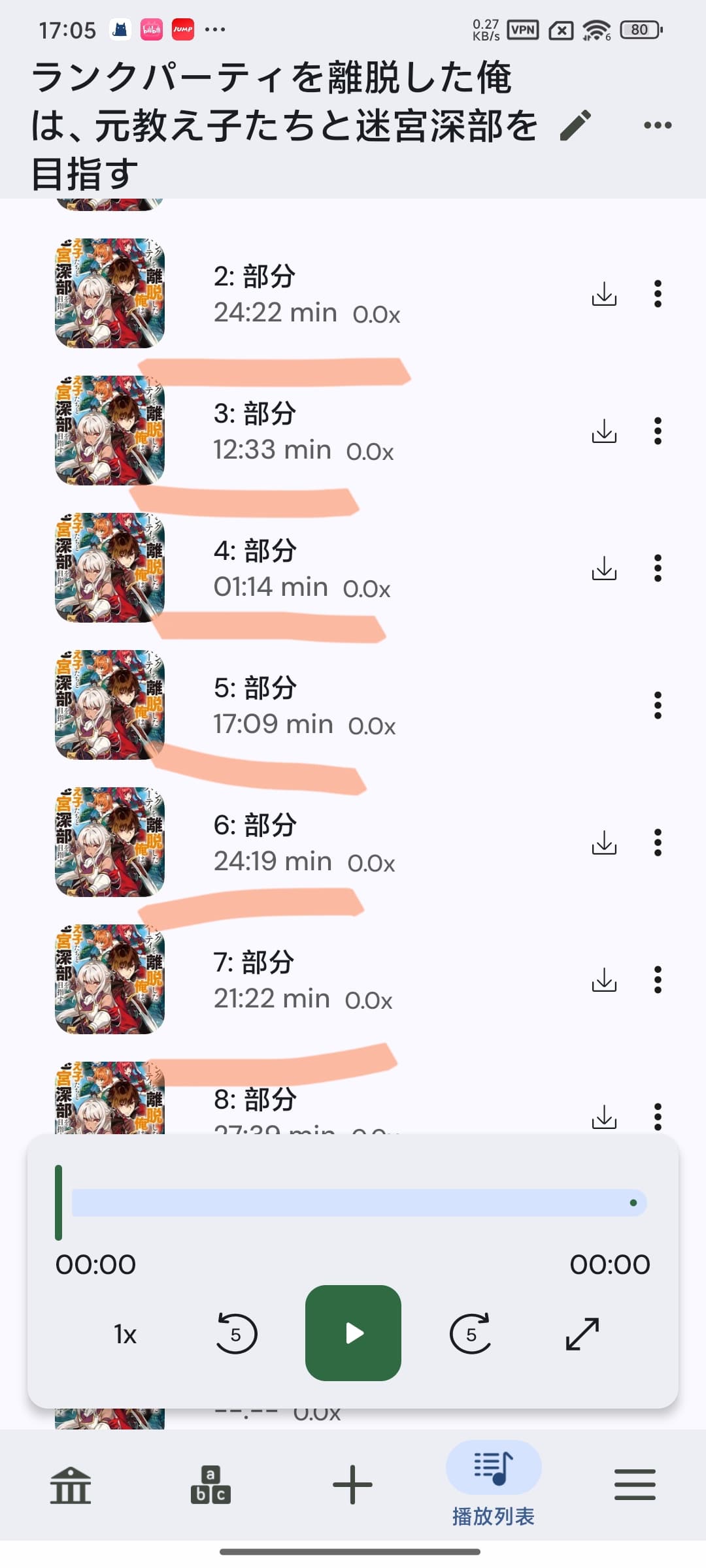Start playback with the green play button

pos(353,1333)
